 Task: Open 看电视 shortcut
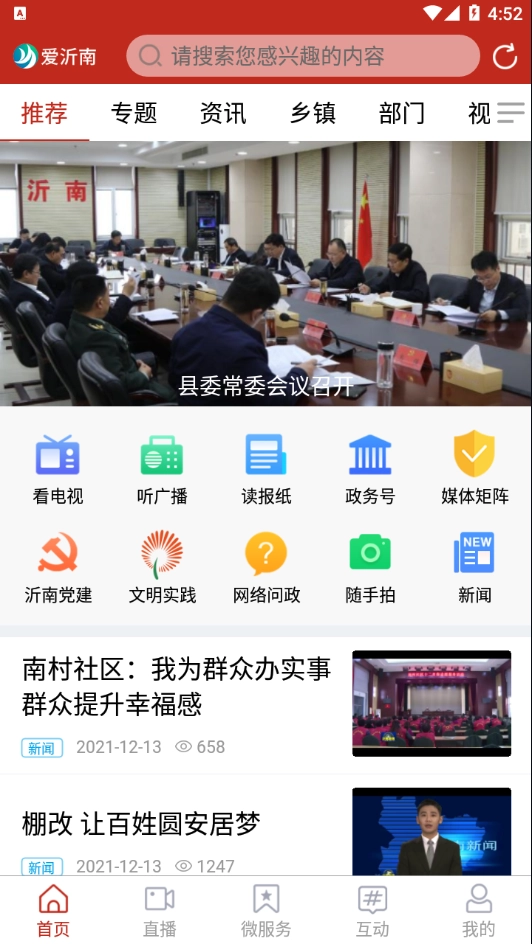click(x=58, y=469)
